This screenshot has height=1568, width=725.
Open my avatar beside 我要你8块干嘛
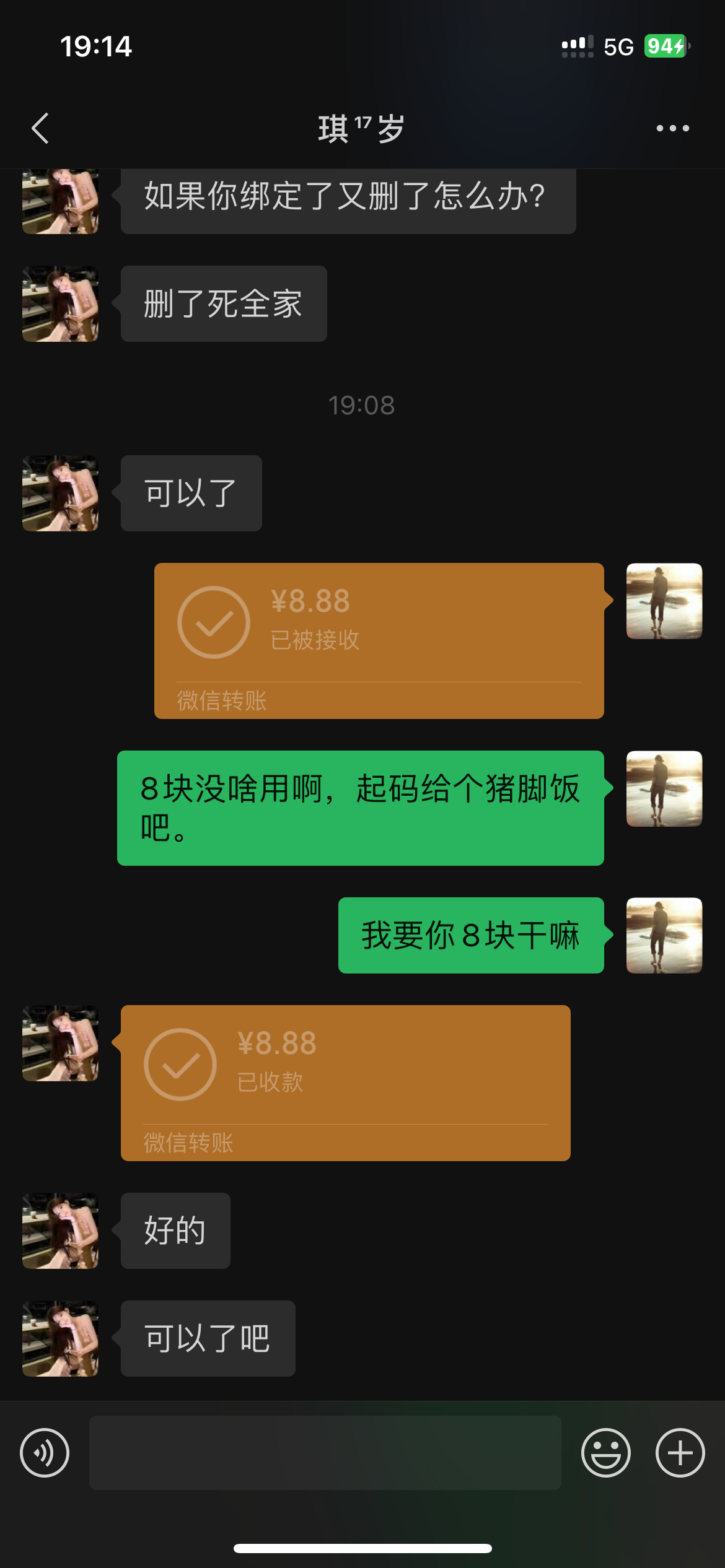664,935
